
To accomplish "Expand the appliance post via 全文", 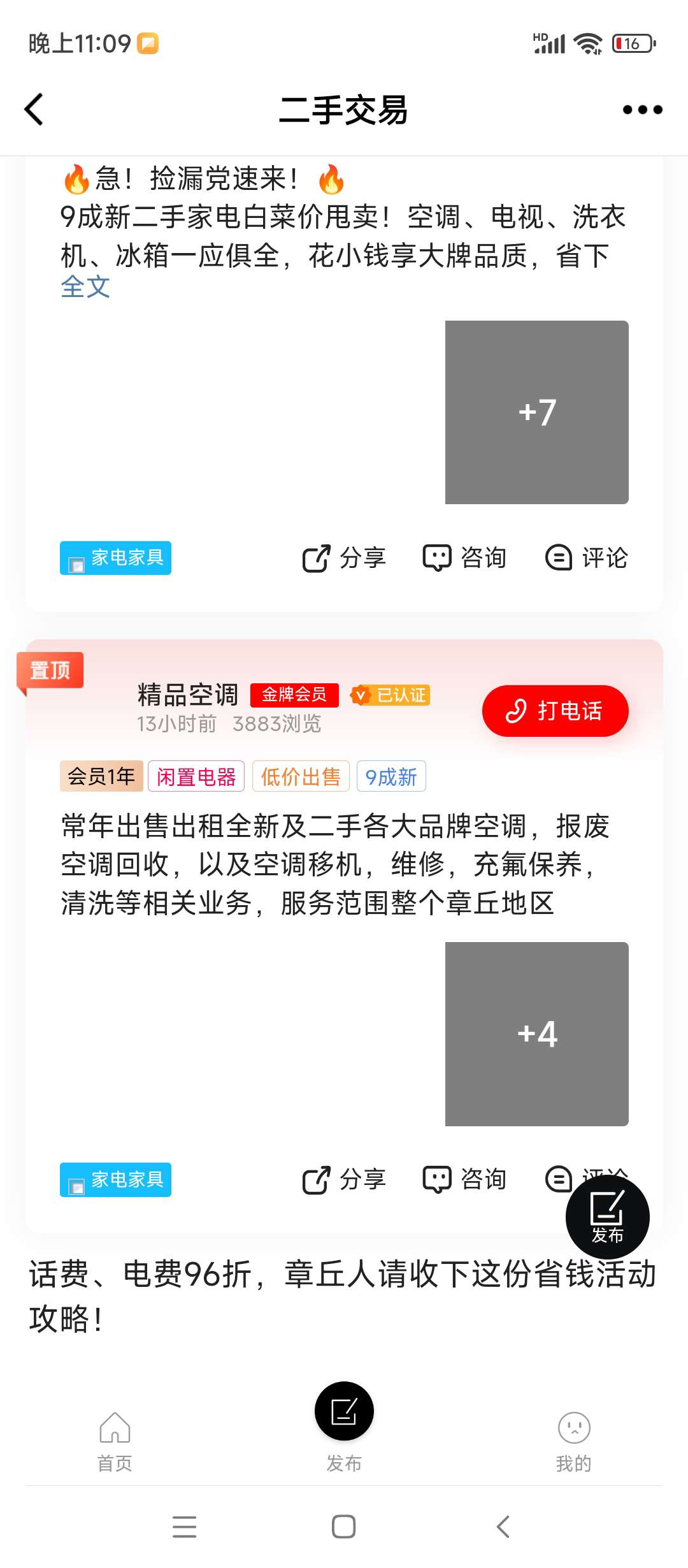I will pos(85,287).
